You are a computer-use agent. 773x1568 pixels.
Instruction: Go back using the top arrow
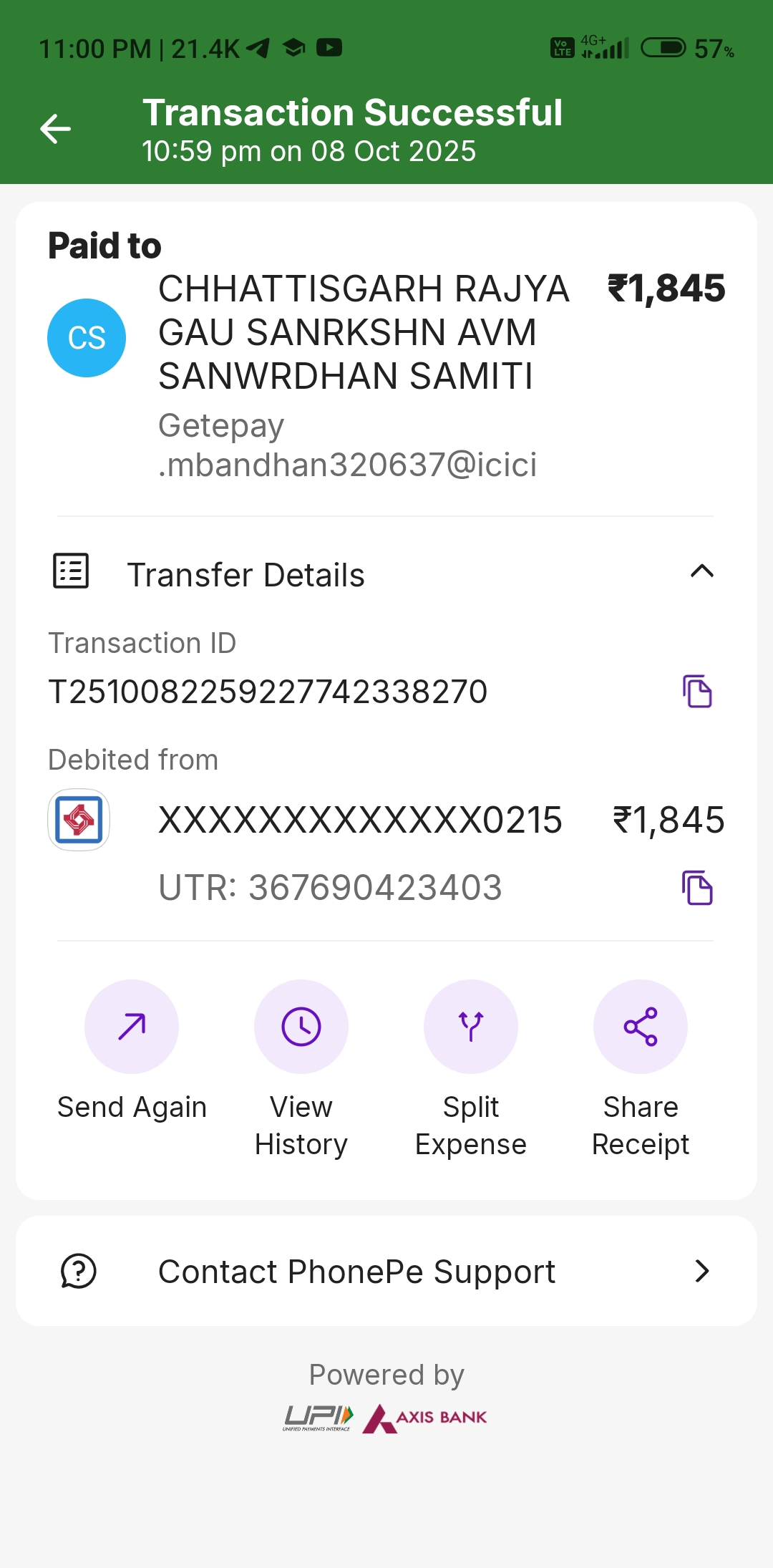[x=56, y=129]
